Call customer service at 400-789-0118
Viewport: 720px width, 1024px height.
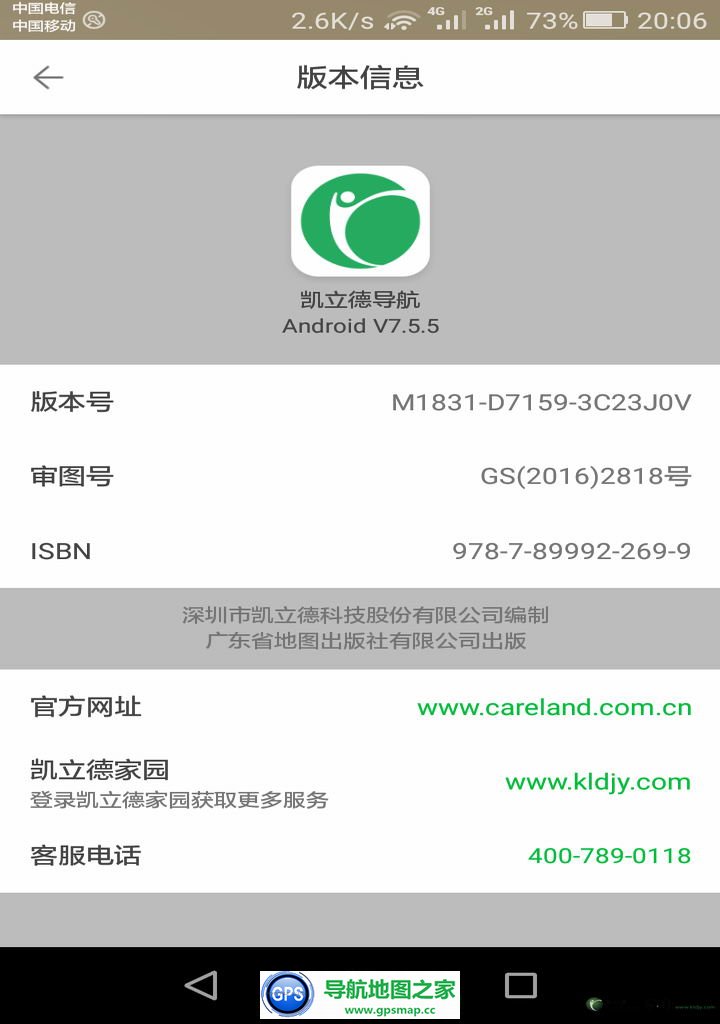point(609,856)
